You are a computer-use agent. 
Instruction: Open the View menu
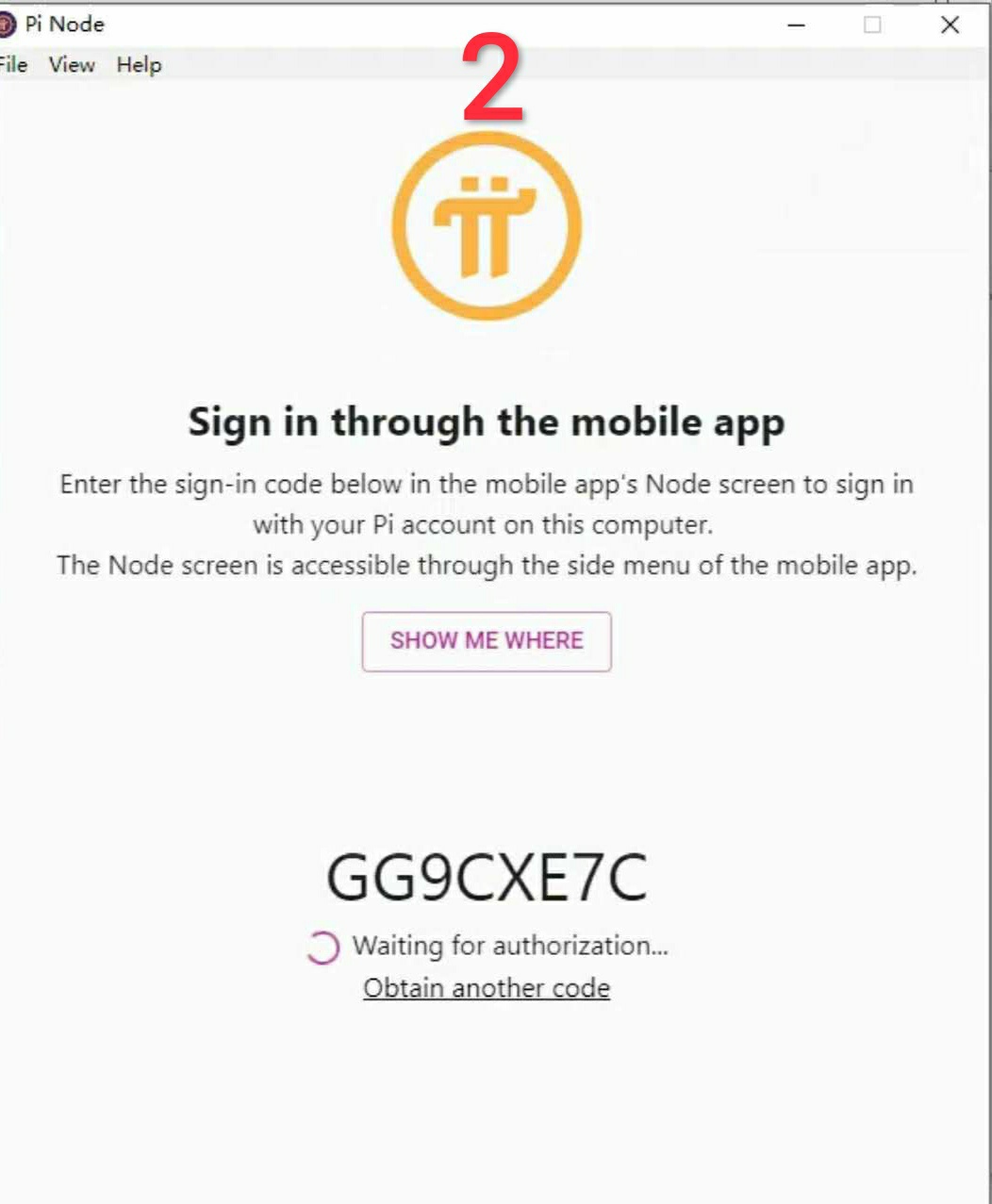(x=72, y=65)
